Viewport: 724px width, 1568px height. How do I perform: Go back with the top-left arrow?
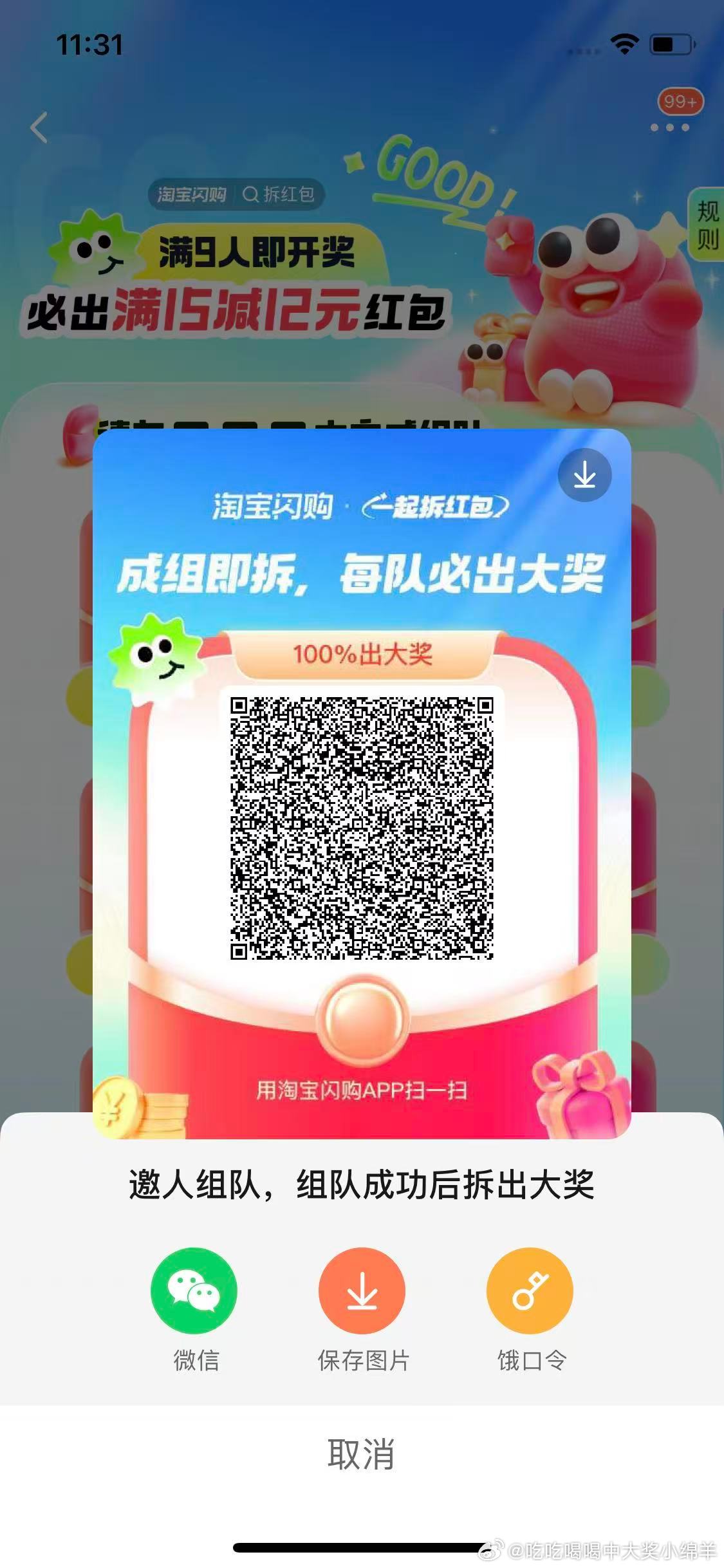(39, 127)
